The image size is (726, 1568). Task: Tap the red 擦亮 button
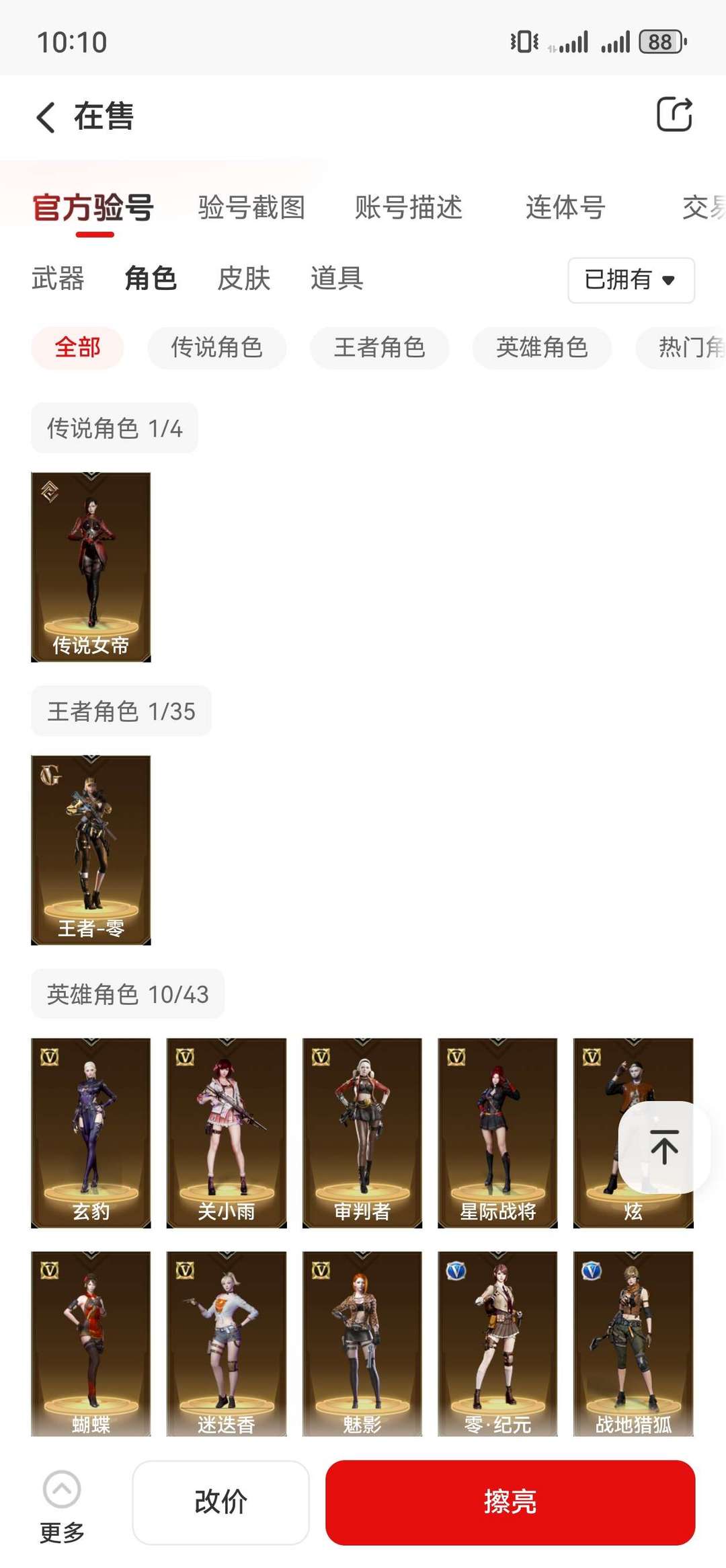coord(510,1502)
